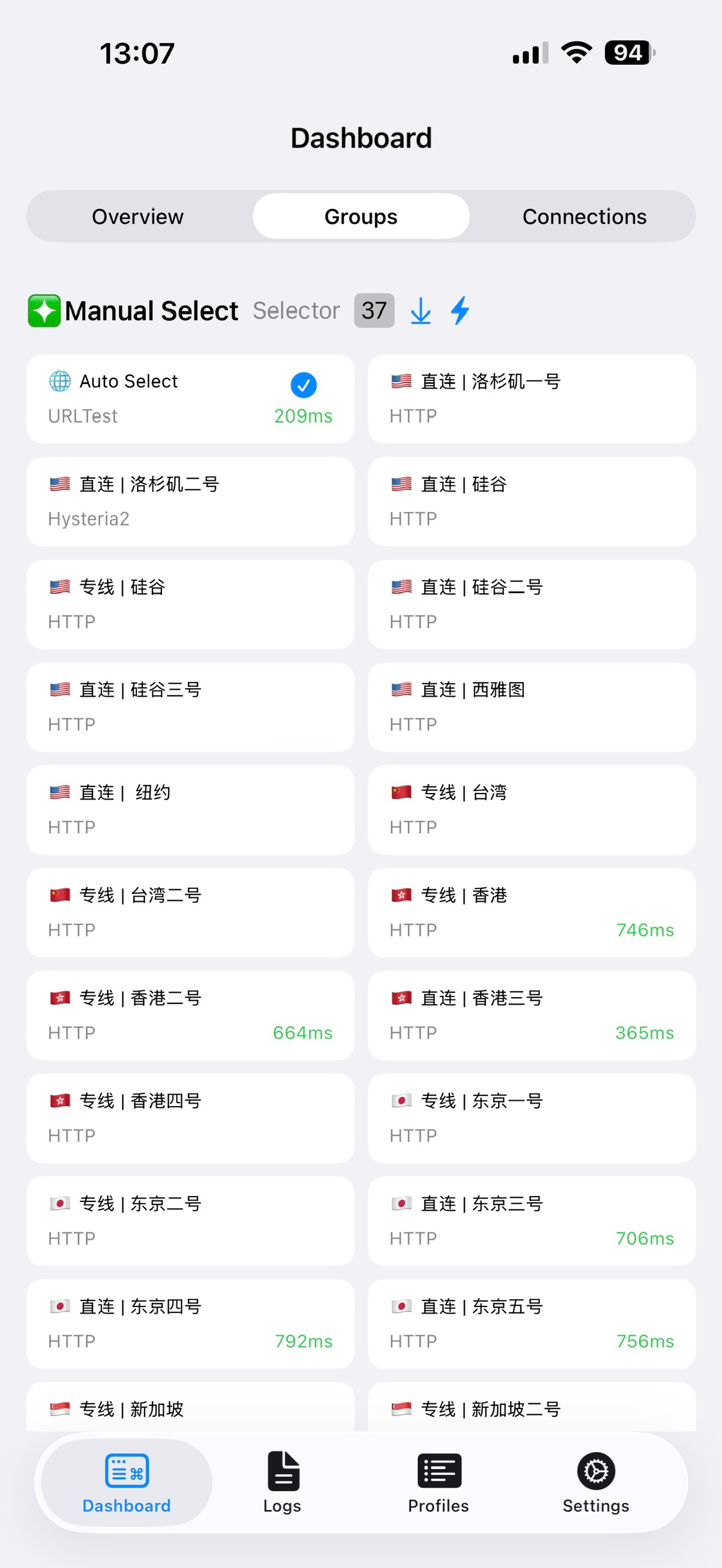Collapse the Manual Select group header

(x=152, y=311)
